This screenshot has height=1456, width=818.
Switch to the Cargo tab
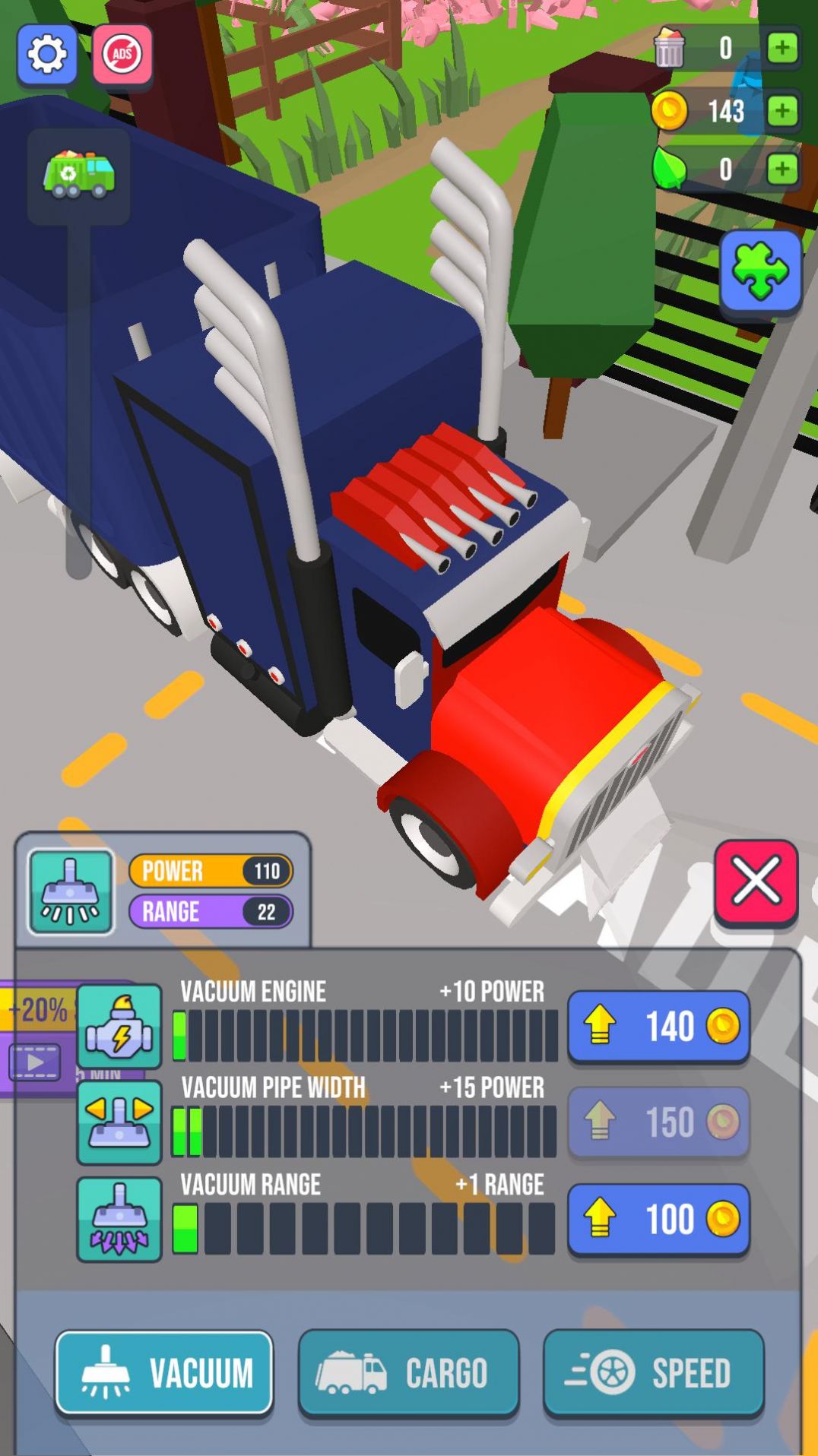[409, 1373]
